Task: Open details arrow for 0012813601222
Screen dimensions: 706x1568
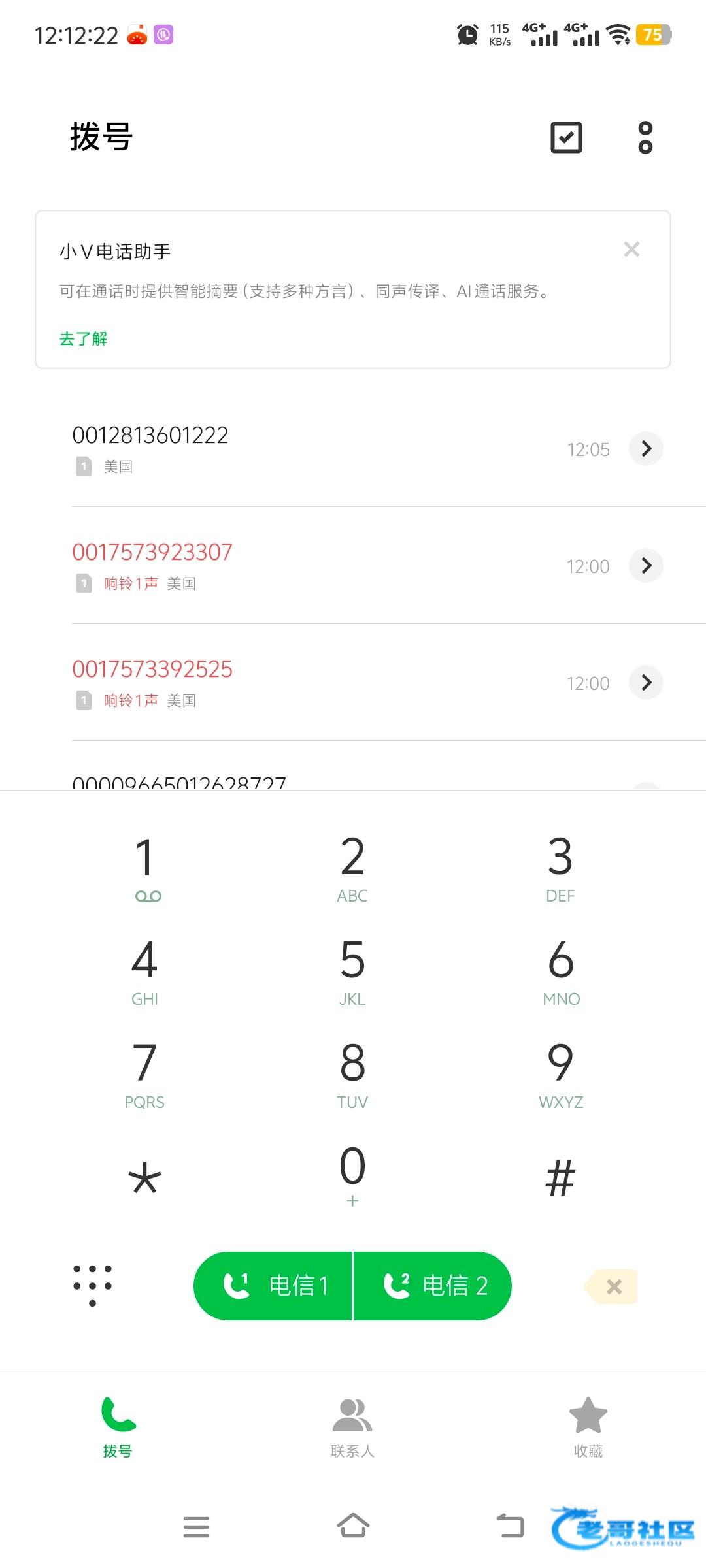Action: click(x=646, y=448)
